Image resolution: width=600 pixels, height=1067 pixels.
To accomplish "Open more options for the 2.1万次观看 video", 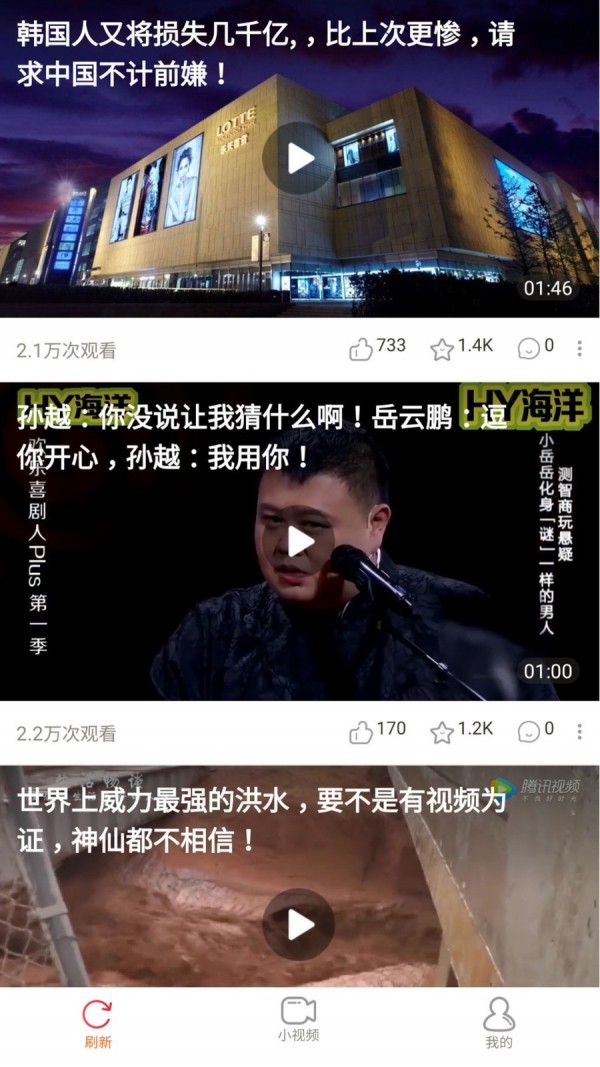I will coord(580,348).
